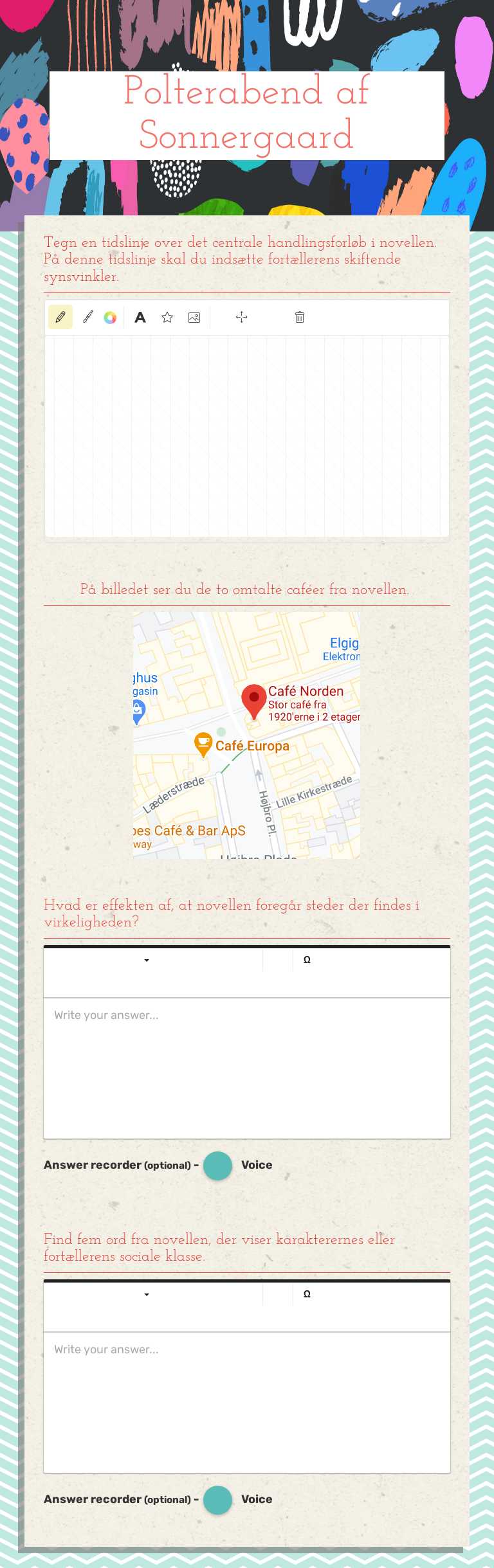Select the pencil drawing tool
The width and height of the screenshot is (494, 1568).
coord(60,317)
